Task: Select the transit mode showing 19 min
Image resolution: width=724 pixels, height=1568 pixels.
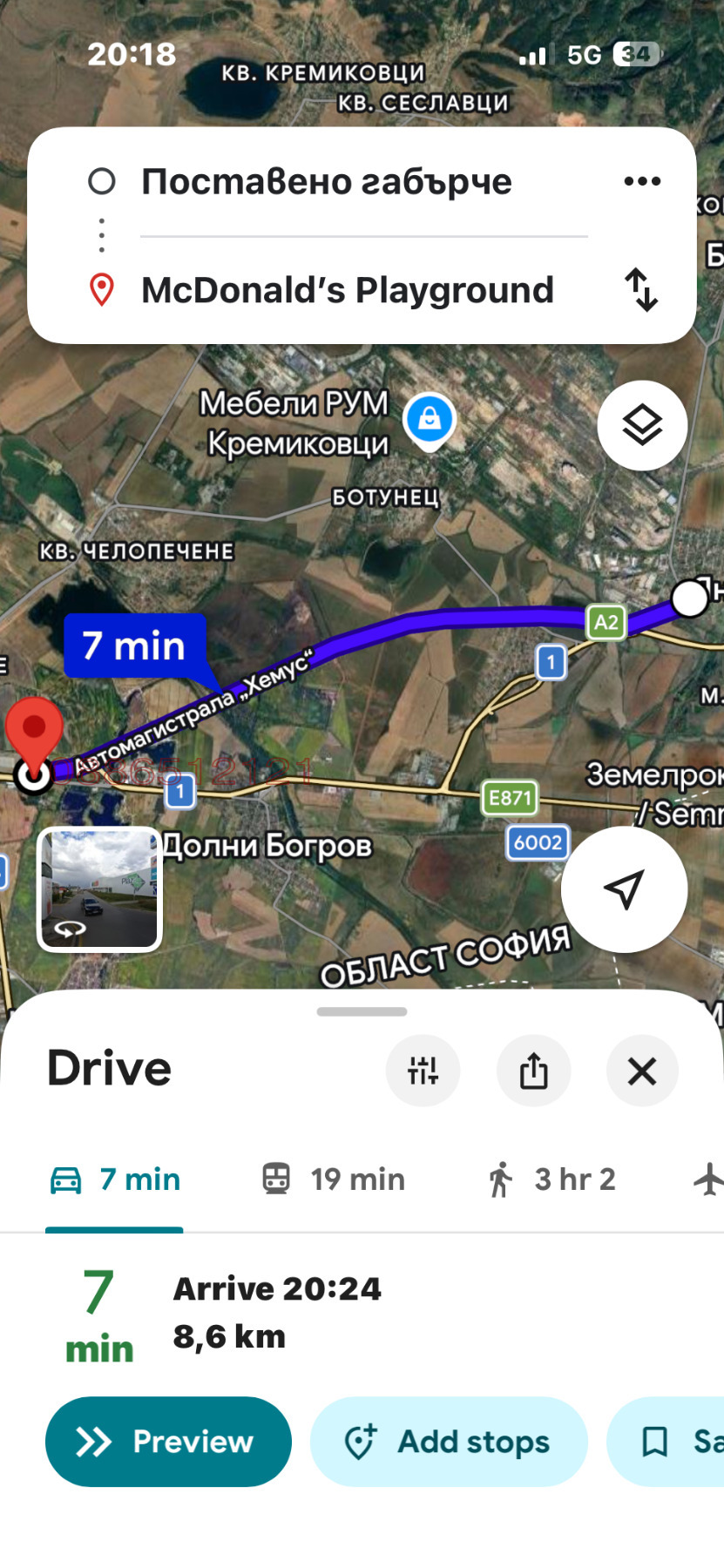Action: (332, 1179)
